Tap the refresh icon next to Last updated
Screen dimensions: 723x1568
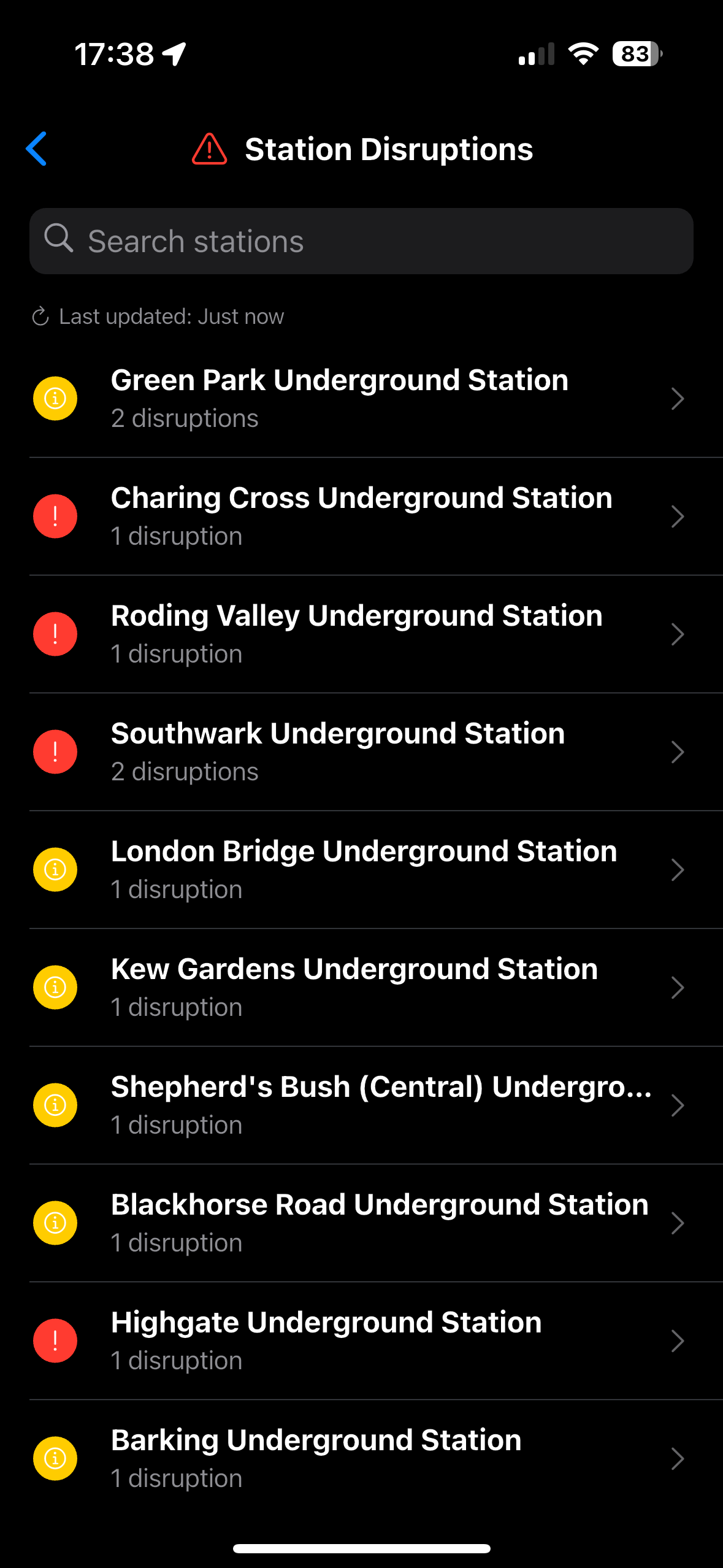click(x=39, y=317)
